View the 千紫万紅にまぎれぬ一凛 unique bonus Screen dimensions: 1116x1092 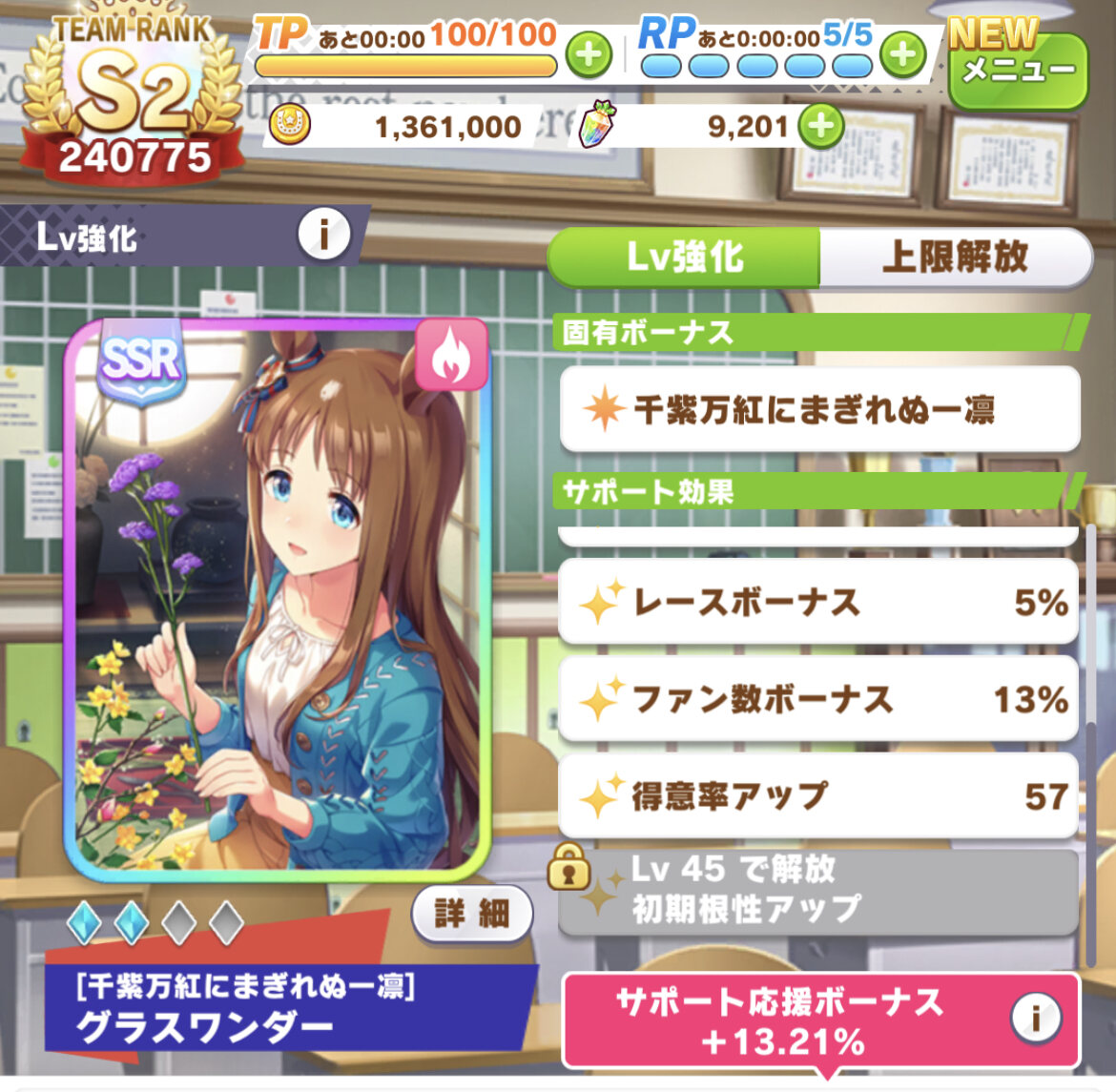(819, 410)
